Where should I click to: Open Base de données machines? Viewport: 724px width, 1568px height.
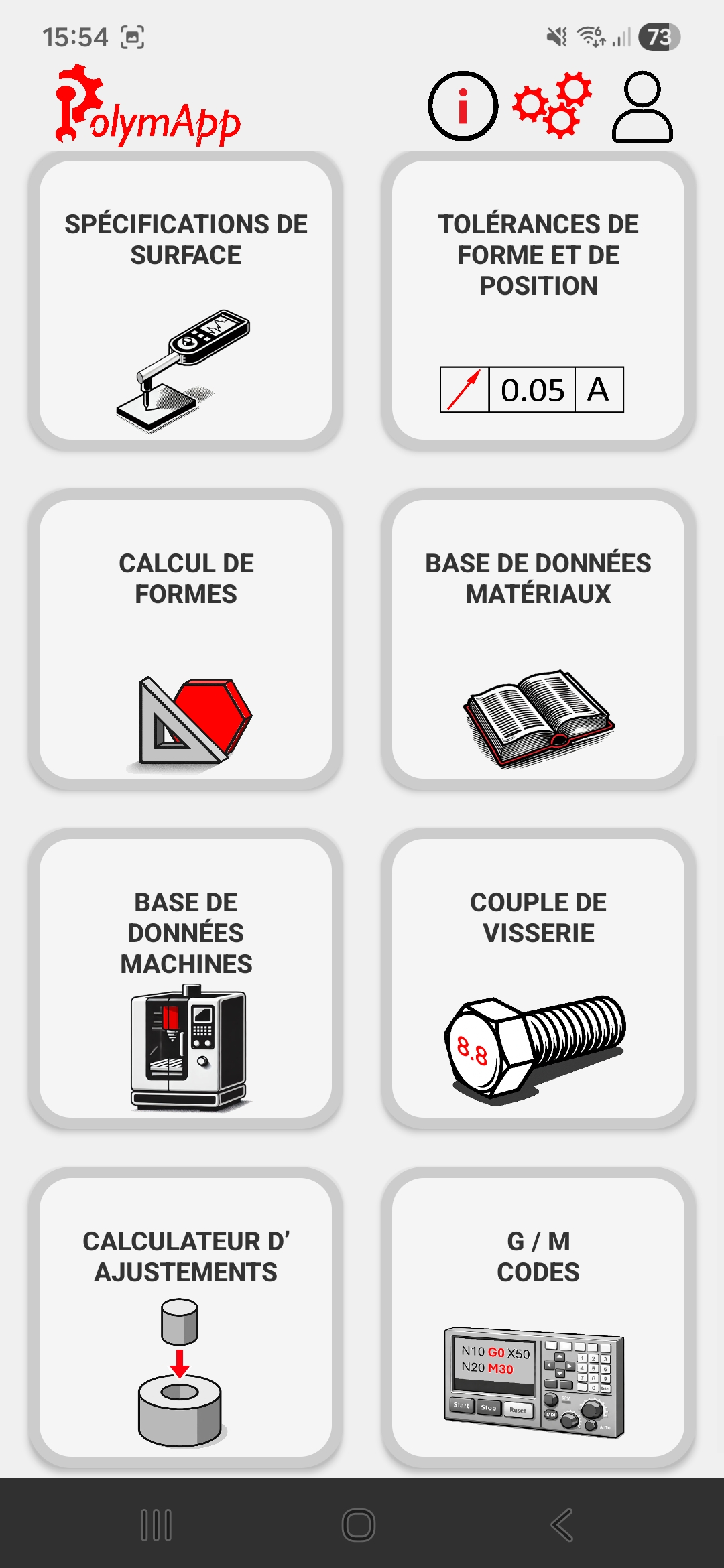click(x=186, y=978)
